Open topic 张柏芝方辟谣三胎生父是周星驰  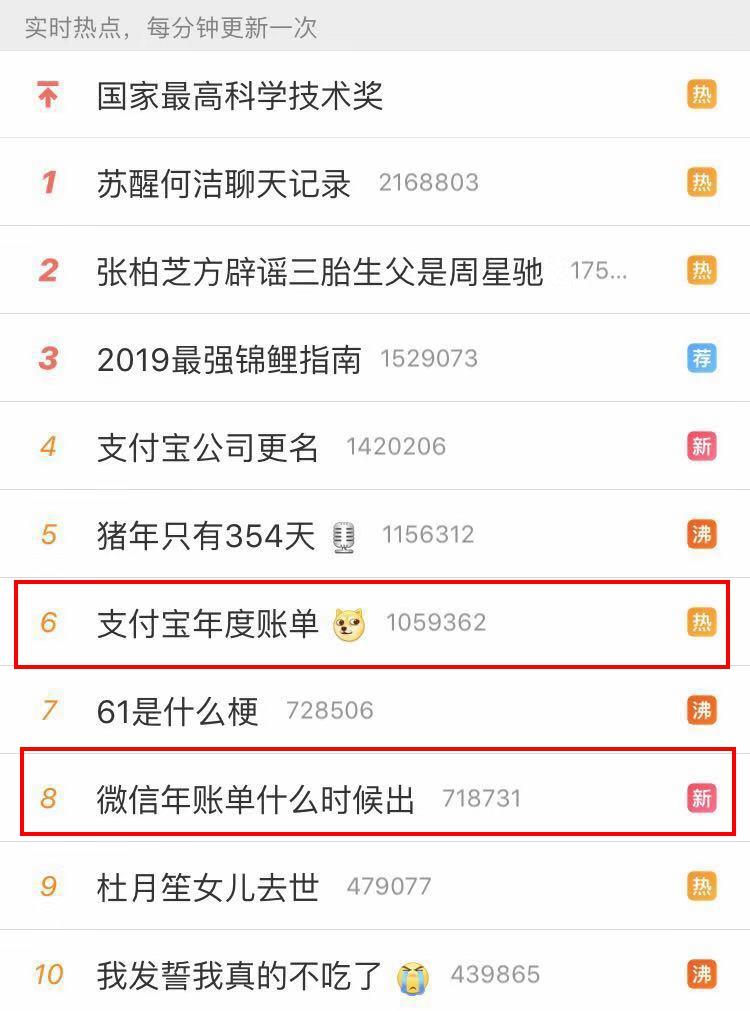pyautogui.click(x=320, y=271)
